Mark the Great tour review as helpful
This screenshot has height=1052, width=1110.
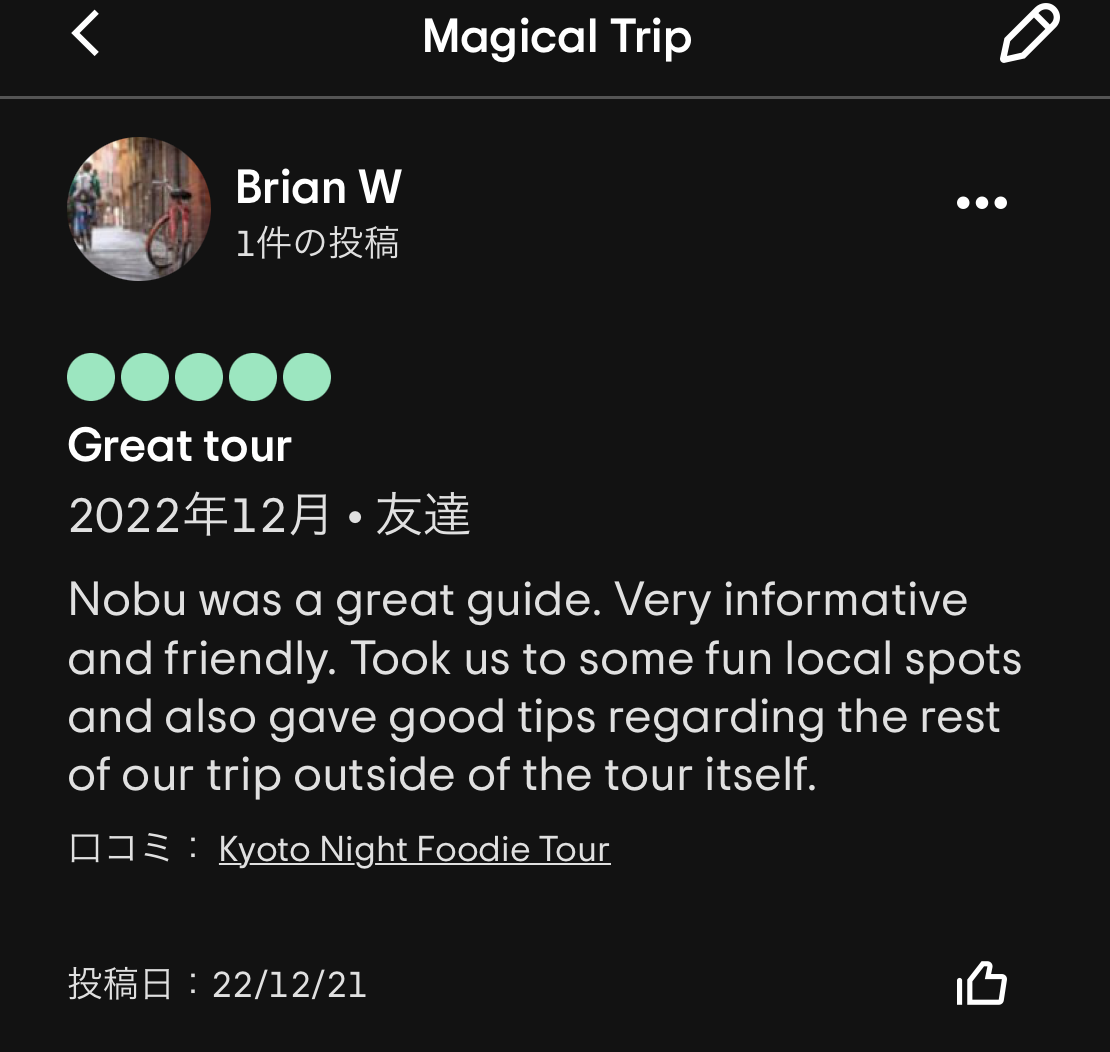tap(981, 984)
